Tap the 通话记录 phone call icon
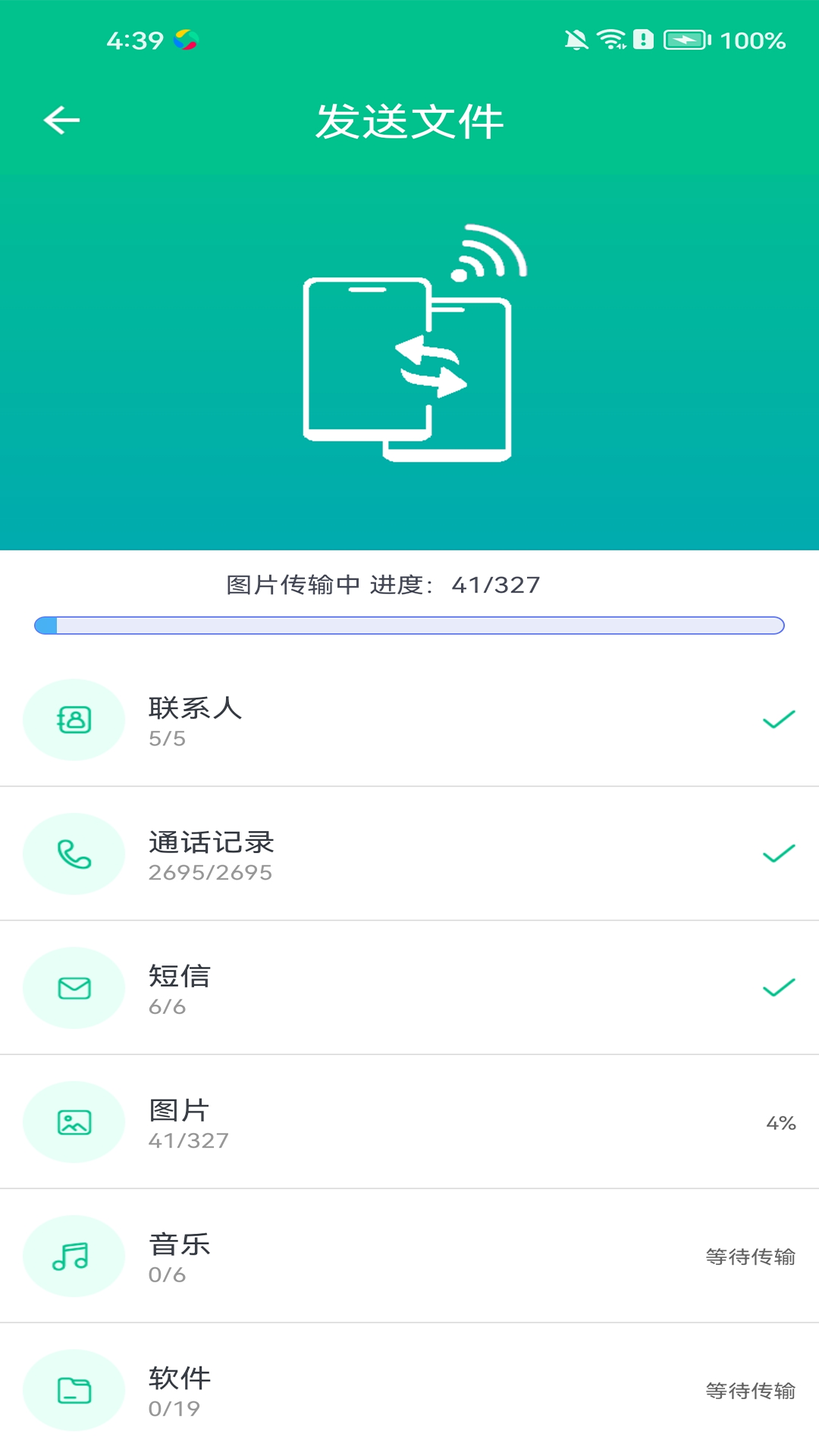Viewport: 819px width, 1456px height. (x=74, y=853)
